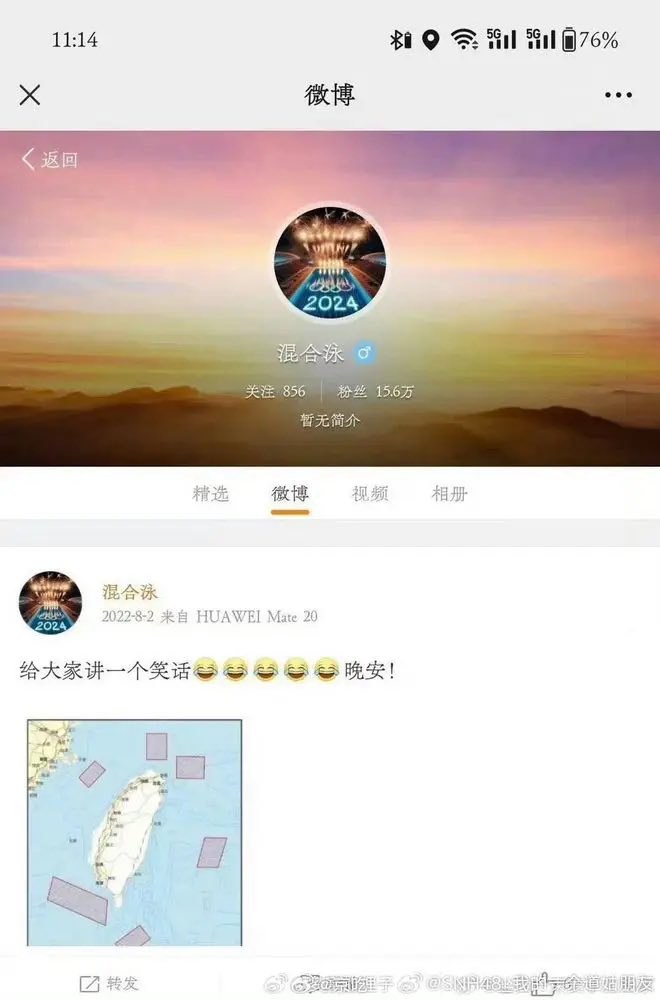Repost this post with 转发
Image resolution: width=660 pixels, height=1000 pixels.
coord(110,983)
